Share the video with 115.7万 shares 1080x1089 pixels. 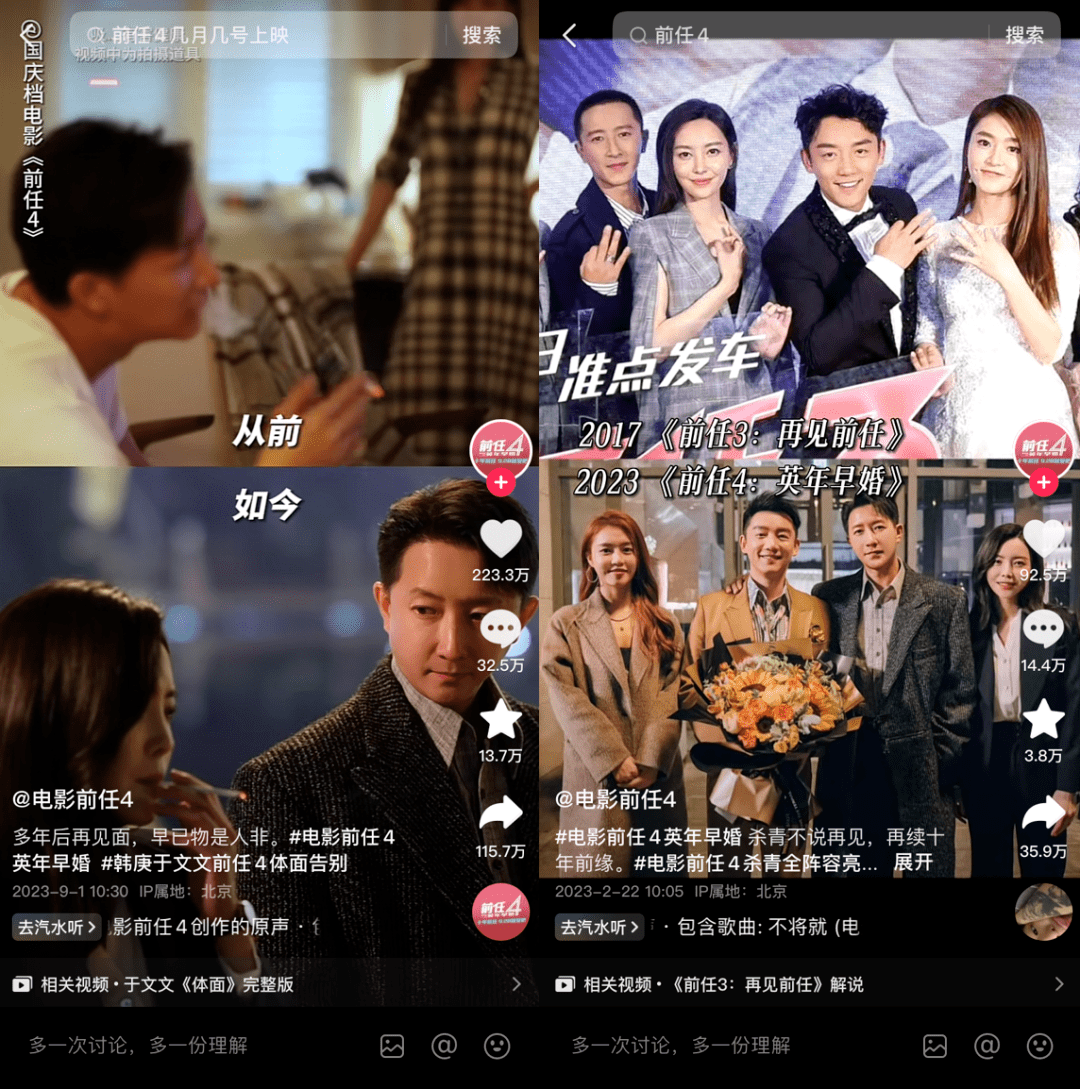pos(501,814)
